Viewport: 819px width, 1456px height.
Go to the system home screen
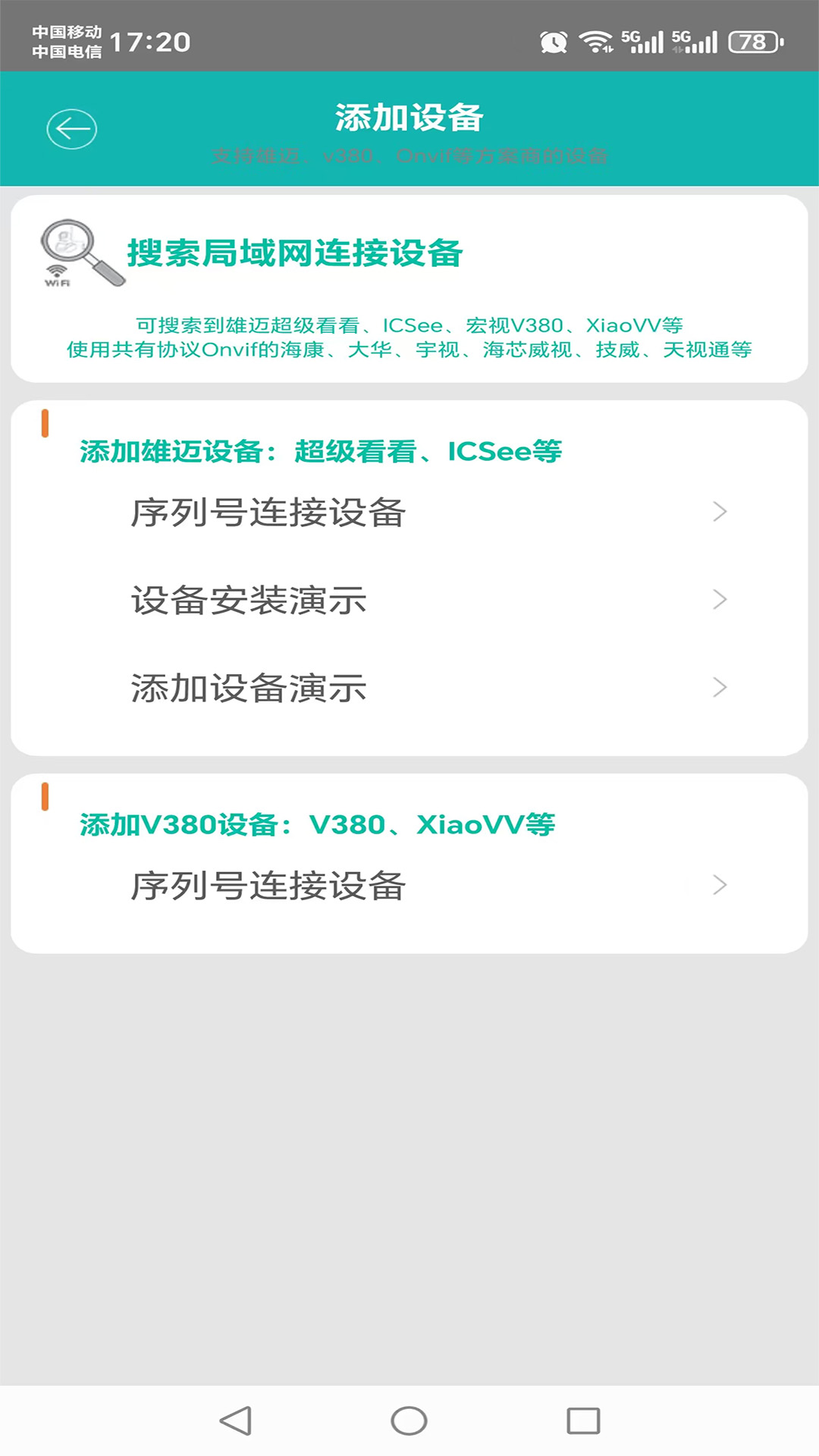click(x=409, y=1420)
